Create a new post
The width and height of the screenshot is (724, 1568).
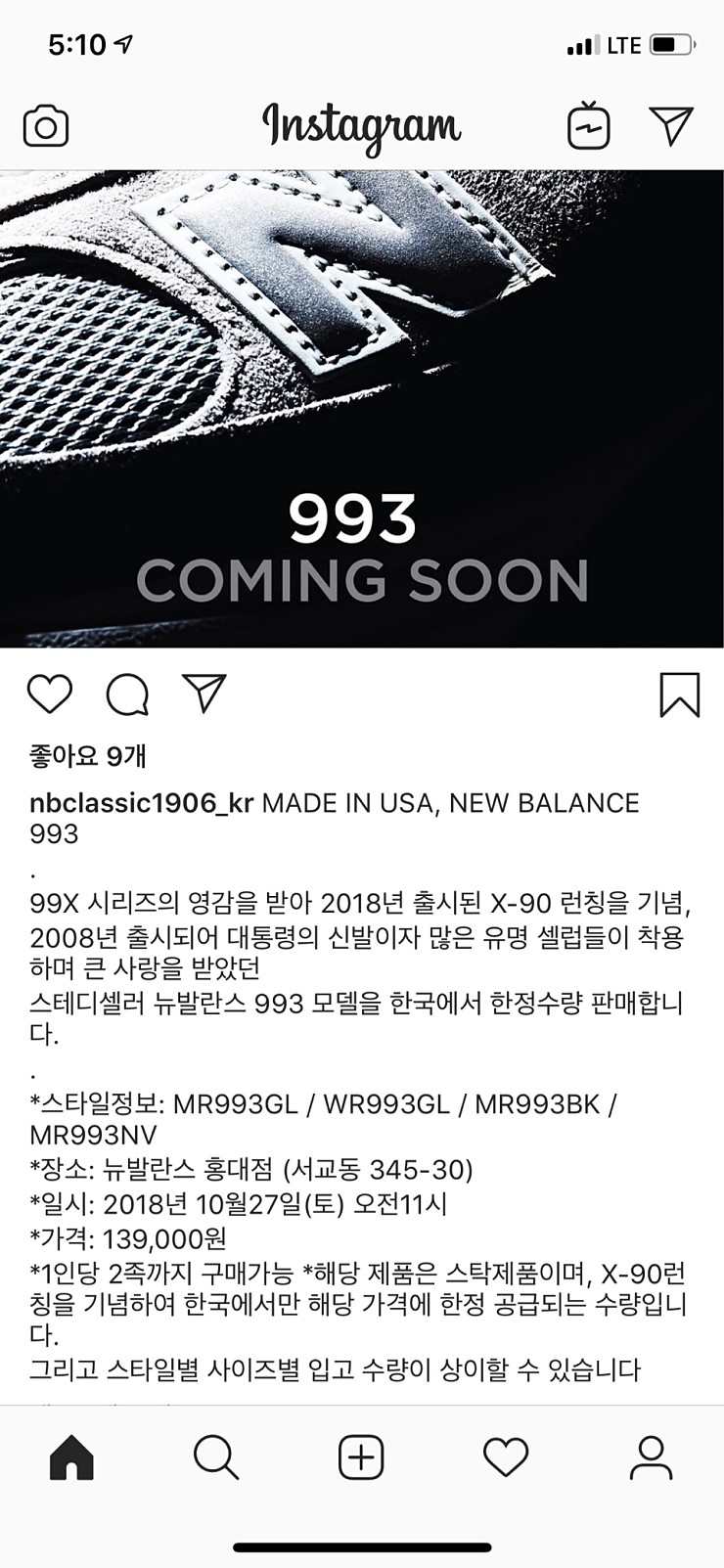(x=361, y=1457)
